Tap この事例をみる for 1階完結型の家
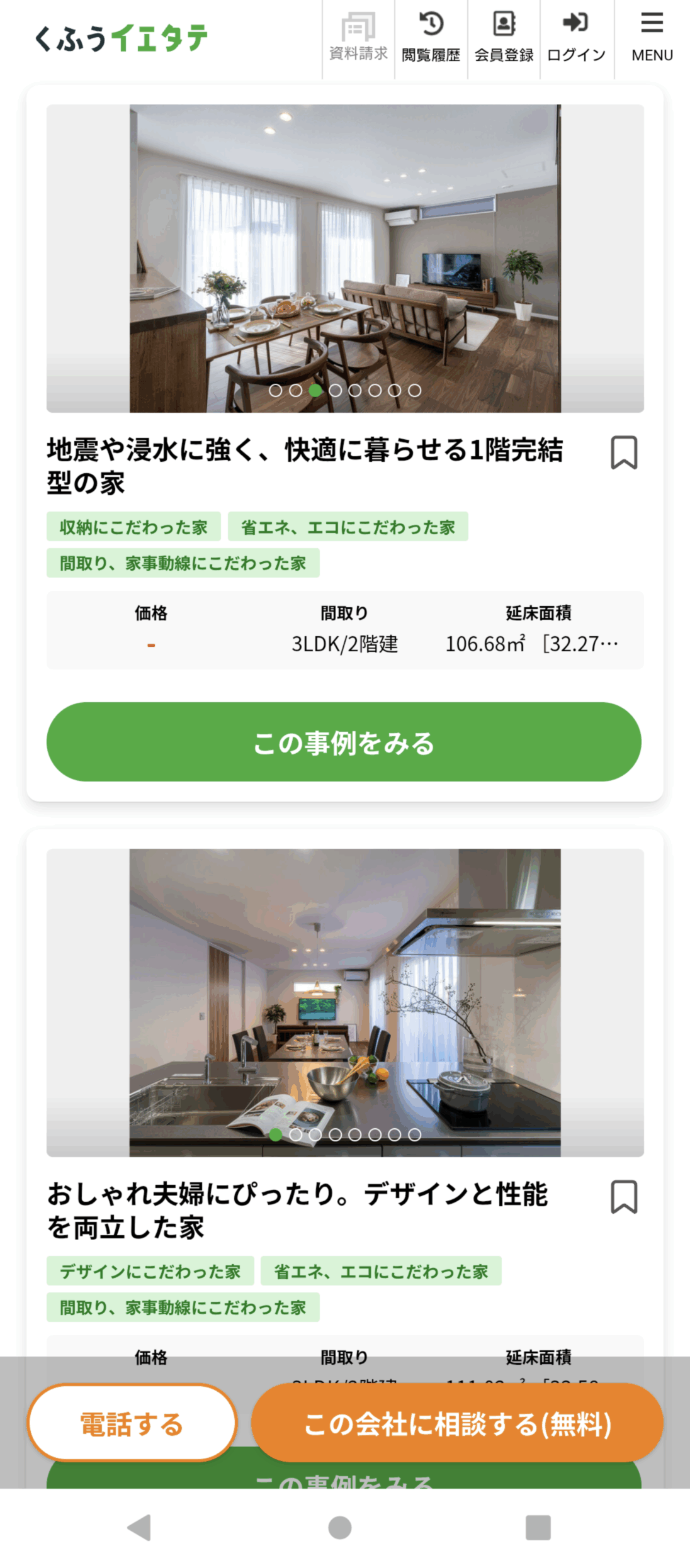The image size is (690, 1568). 344,742
